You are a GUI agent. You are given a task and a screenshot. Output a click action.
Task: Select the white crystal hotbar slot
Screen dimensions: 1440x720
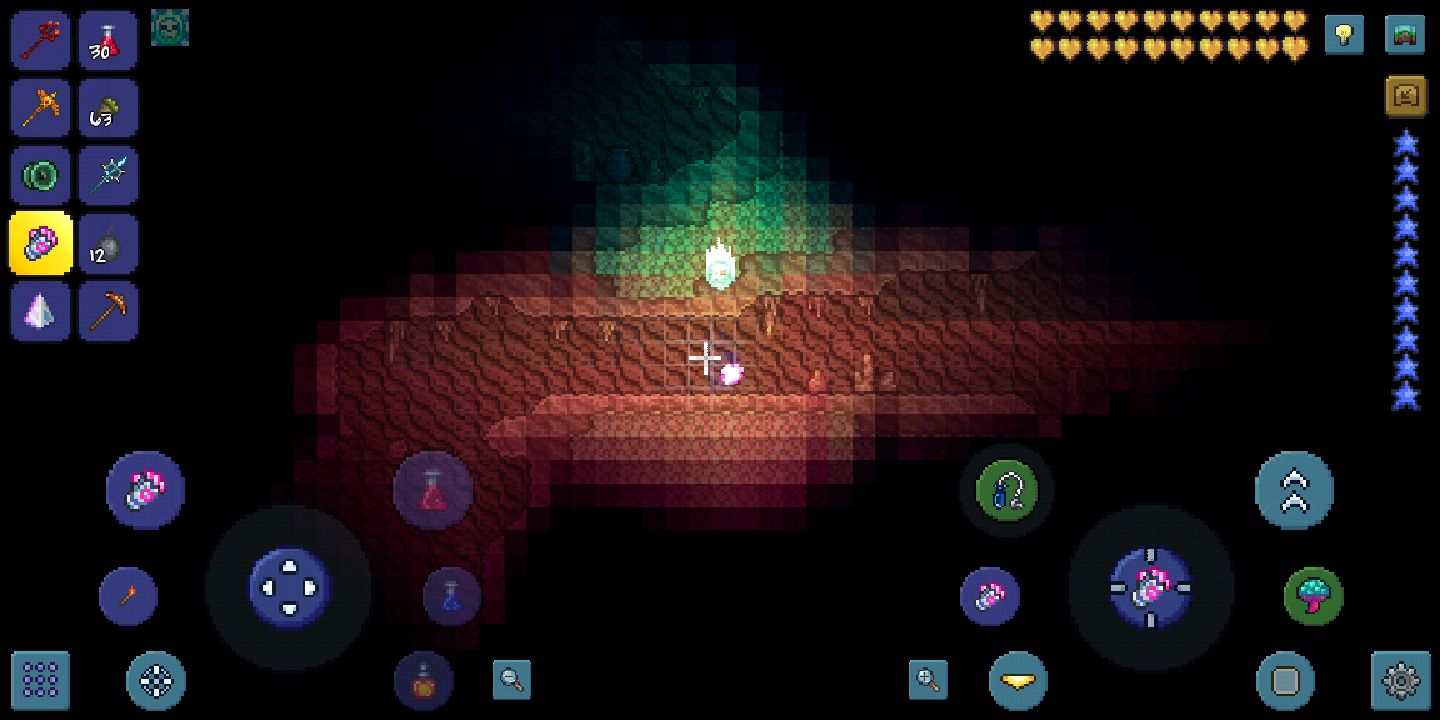pyautogui.click(x=41, y=311)
